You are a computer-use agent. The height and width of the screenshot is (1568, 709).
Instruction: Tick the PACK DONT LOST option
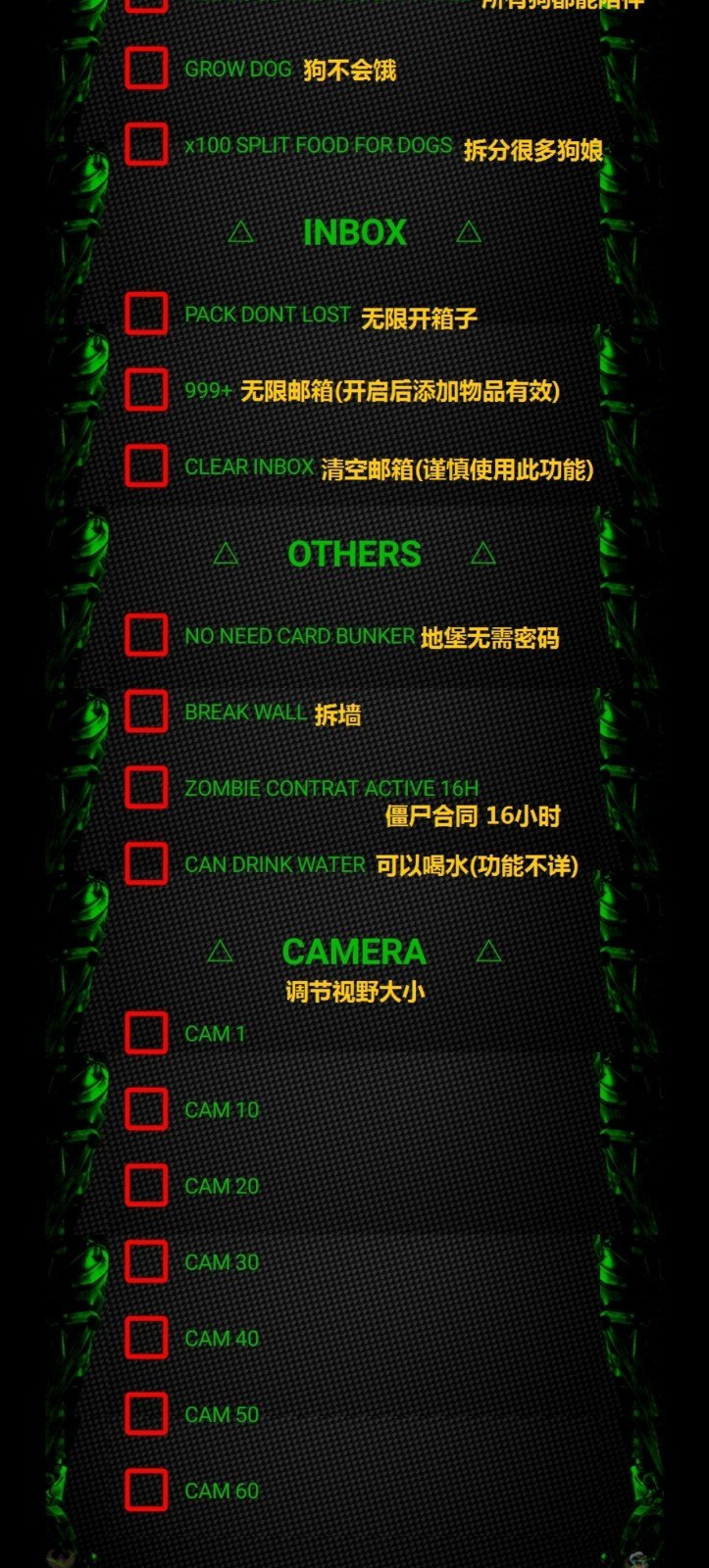pyautogui.click(x=146, y=314)
